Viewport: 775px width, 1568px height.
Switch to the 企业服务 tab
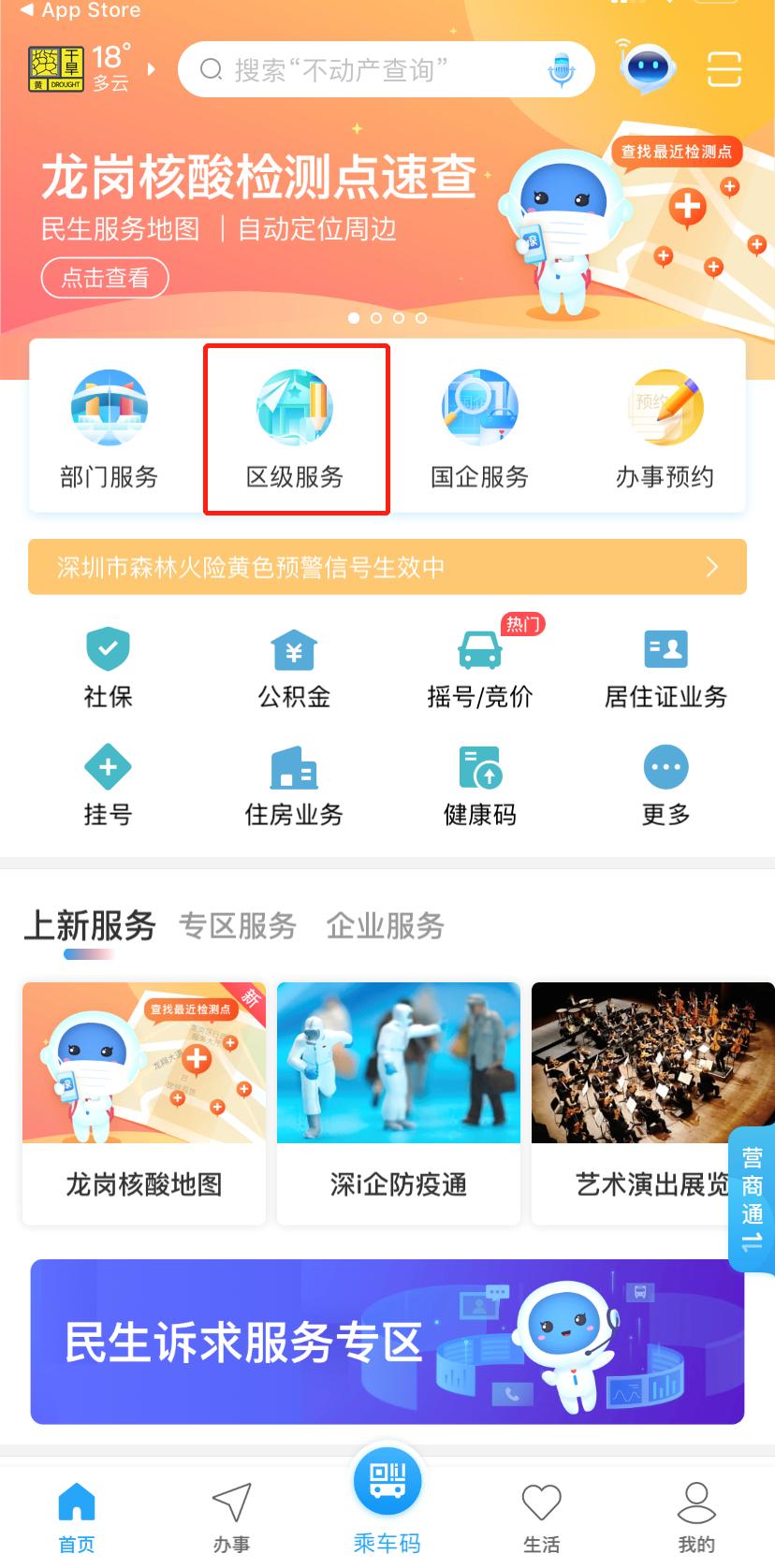[385, 926]
